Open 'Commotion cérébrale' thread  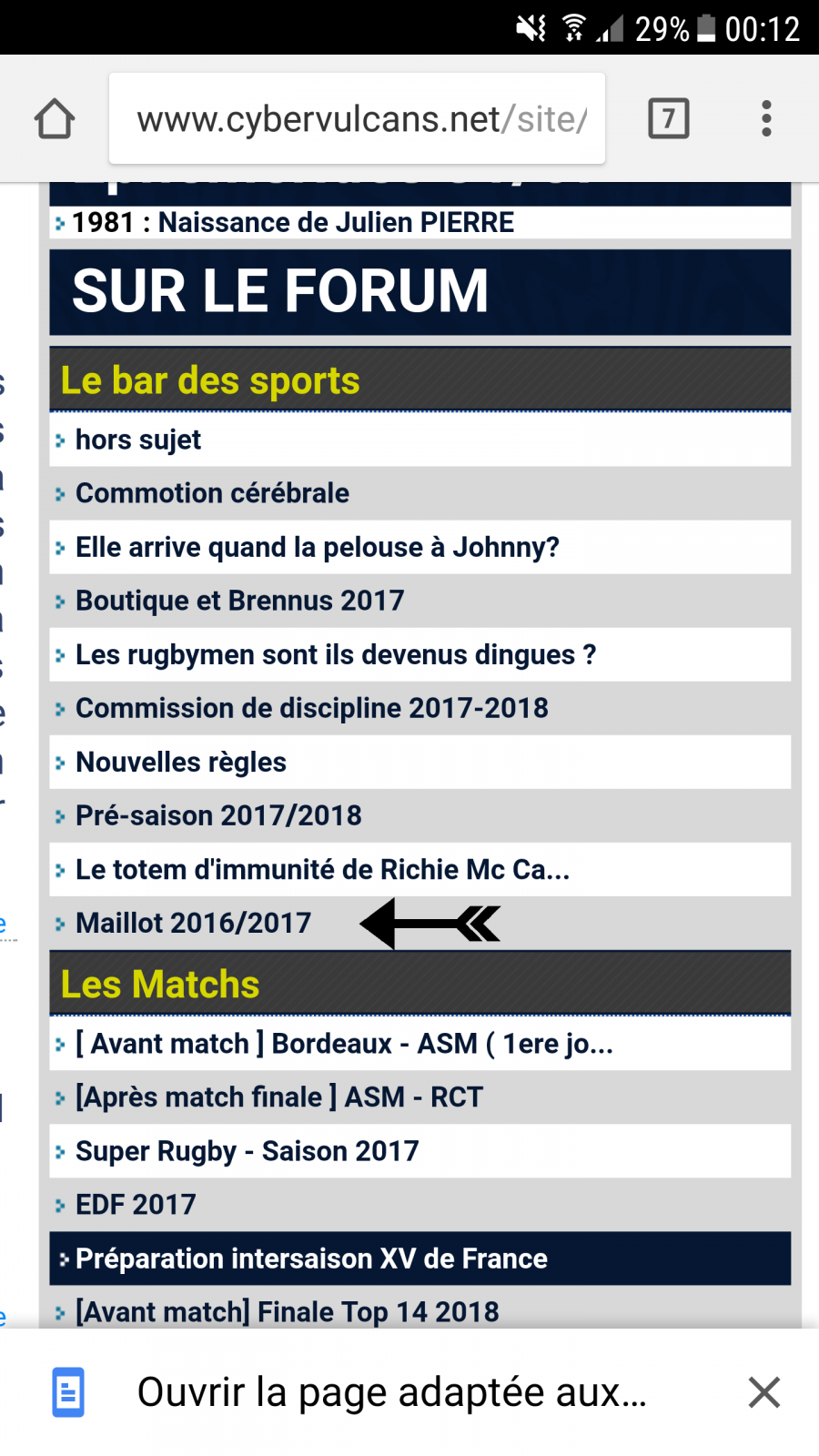pyautogui.click(x=212, y=493)
